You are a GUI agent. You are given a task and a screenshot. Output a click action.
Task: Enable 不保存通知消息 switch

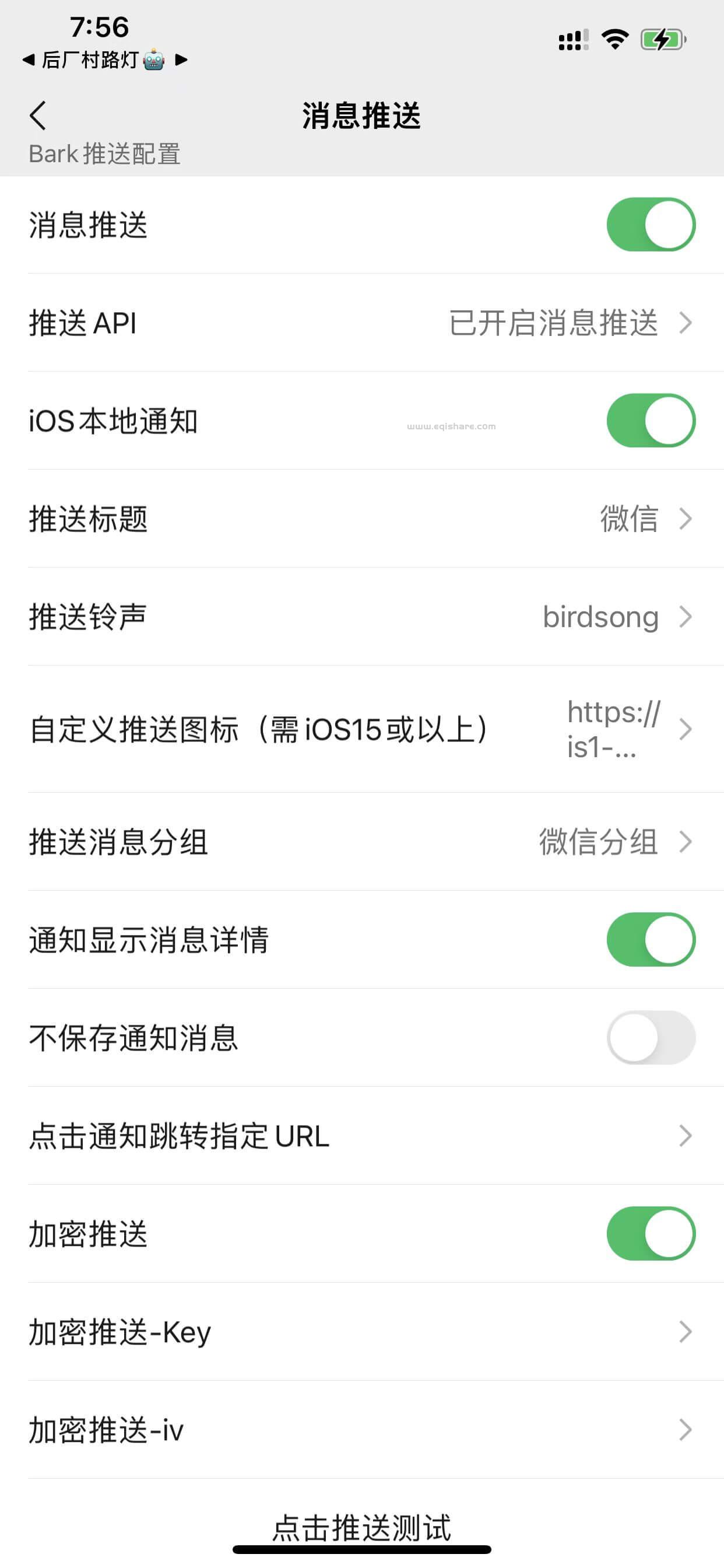(x=651, y=1037)
